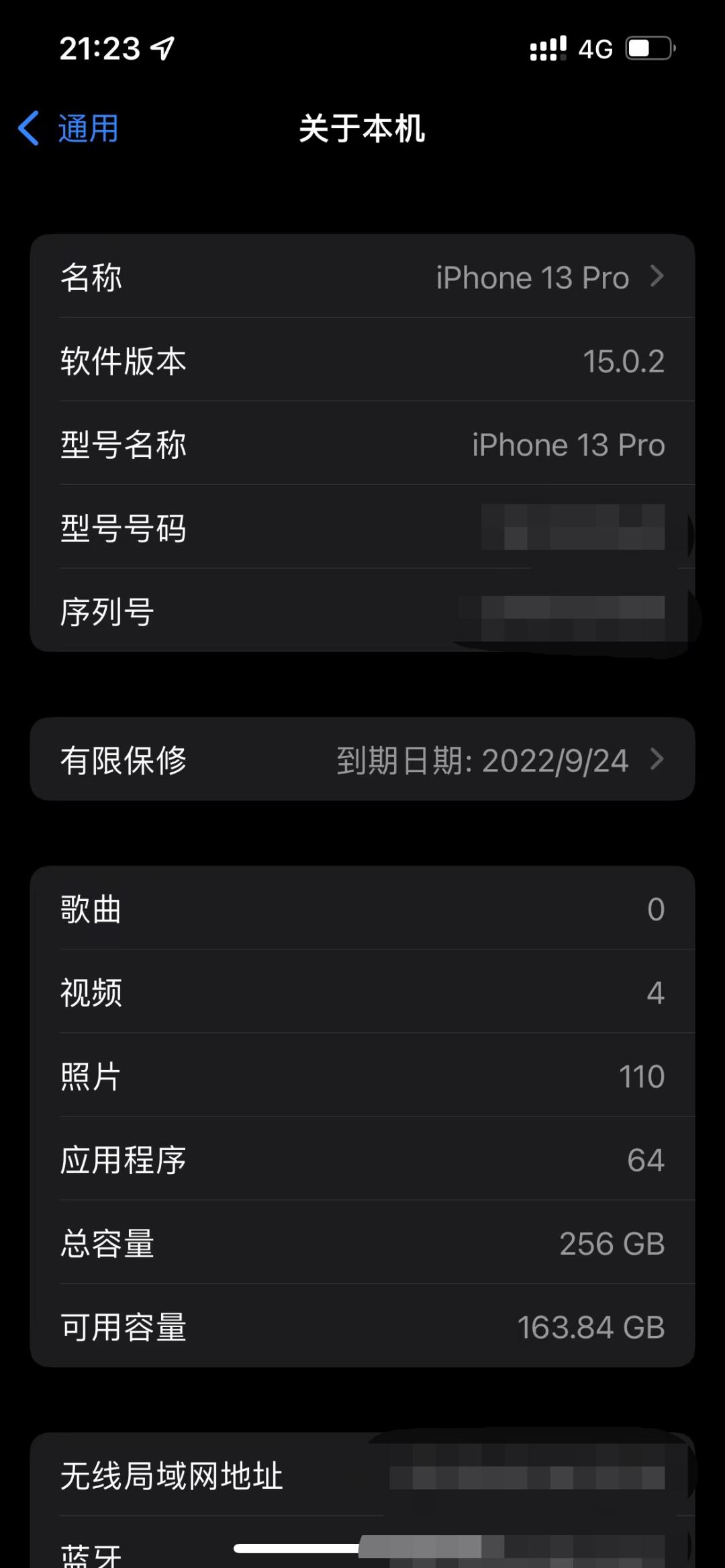The image size is (725, 1568).
Task: Tap the back chevron icon beside 通用
Action: pyautogui.click(x=28, y=129)
